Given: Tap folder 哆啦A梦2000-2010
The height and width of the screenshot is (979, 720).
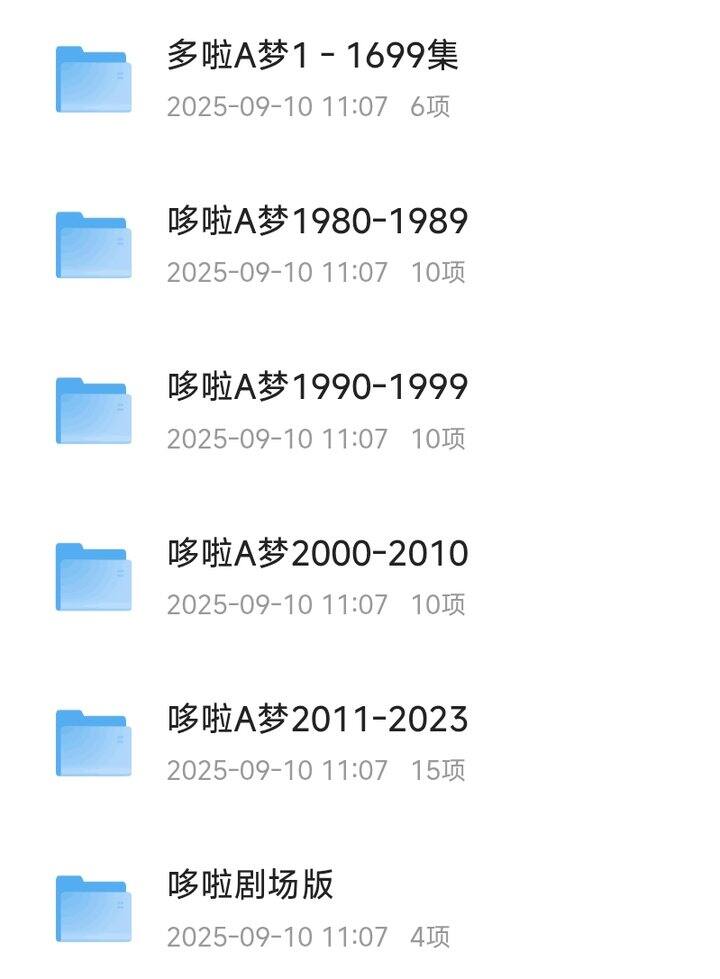Looking at the screenshot, I should 360,578.
